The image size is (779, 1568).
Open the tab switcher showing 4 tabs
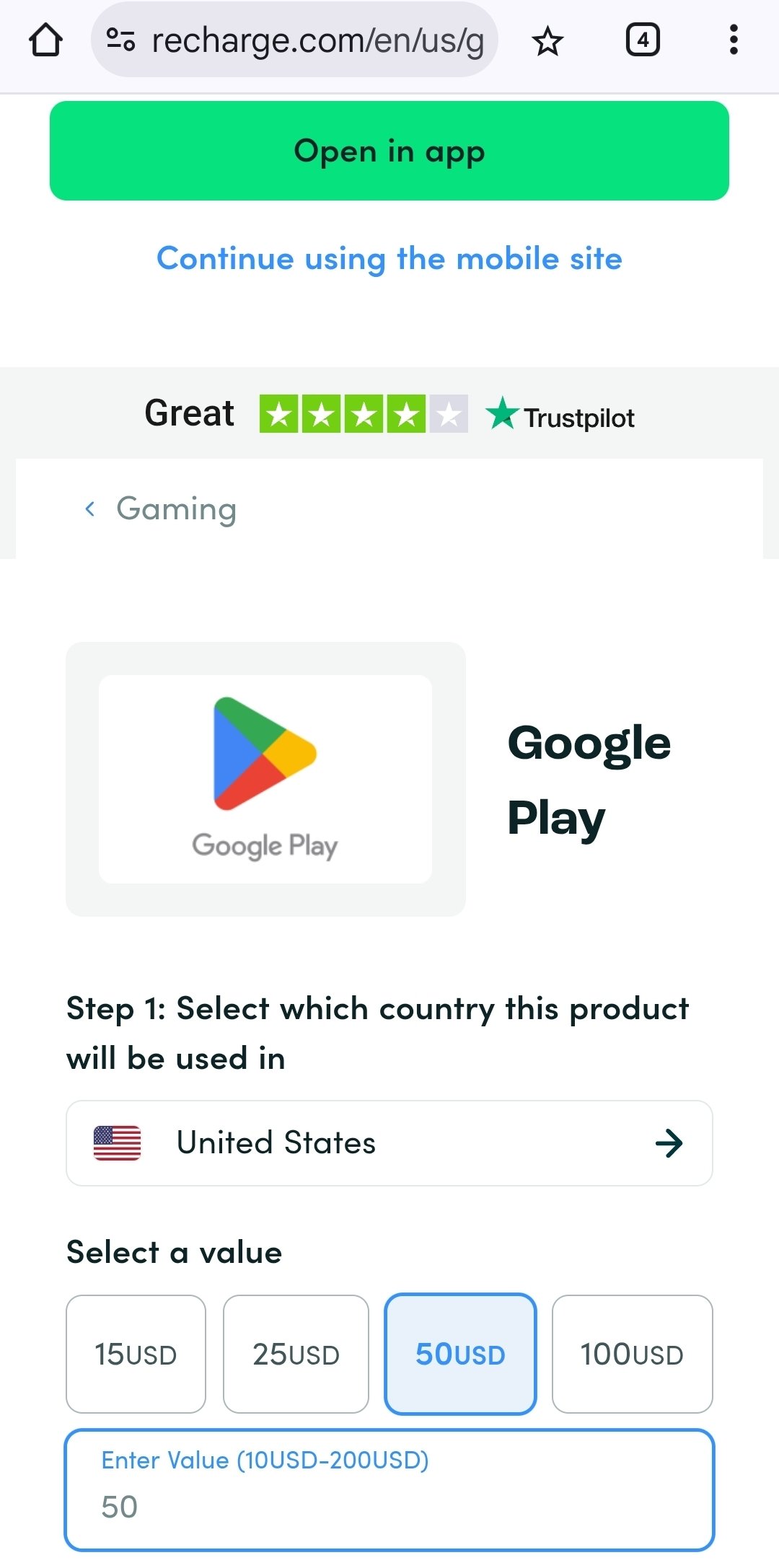(x=643, y=40)
